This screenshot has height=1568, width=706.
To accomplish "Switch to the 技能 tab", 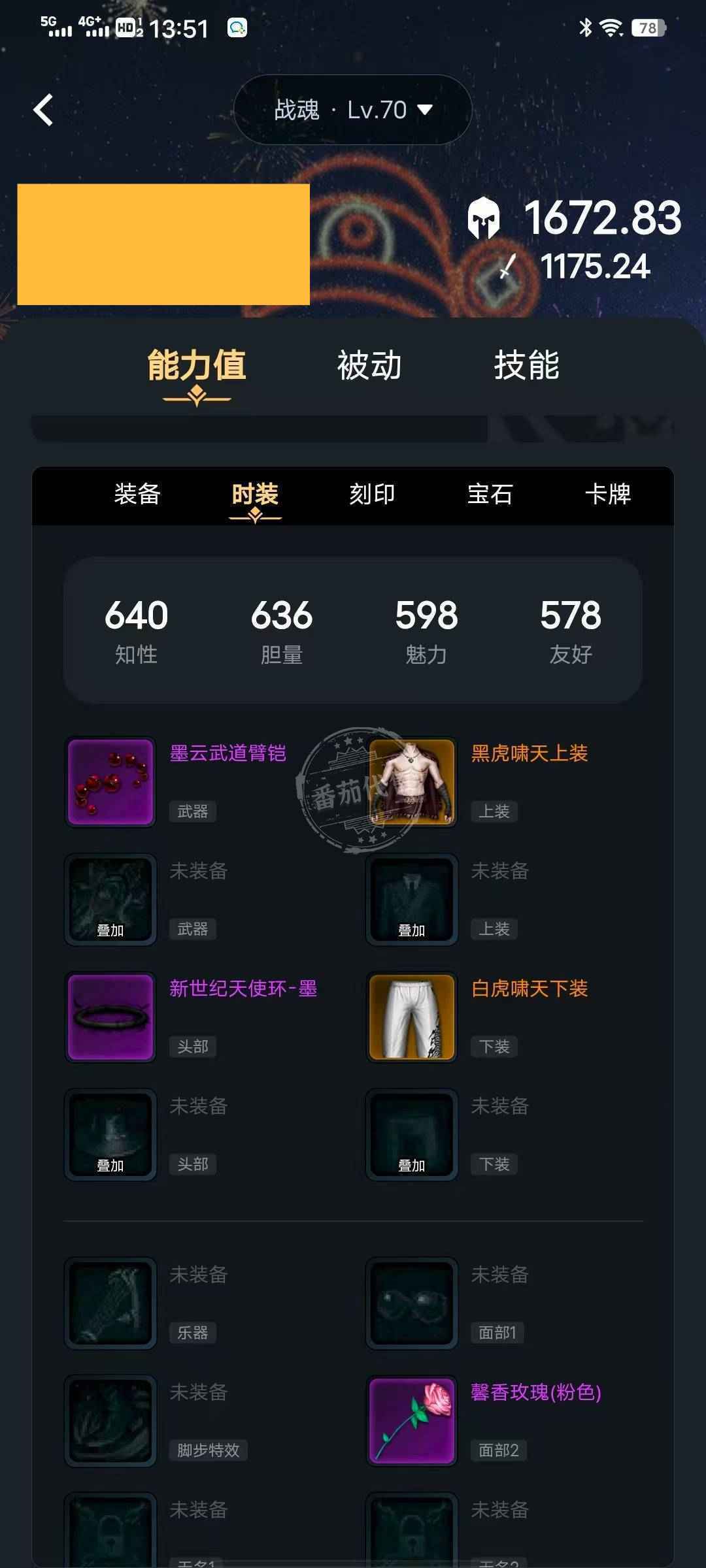I will (526, 365).
